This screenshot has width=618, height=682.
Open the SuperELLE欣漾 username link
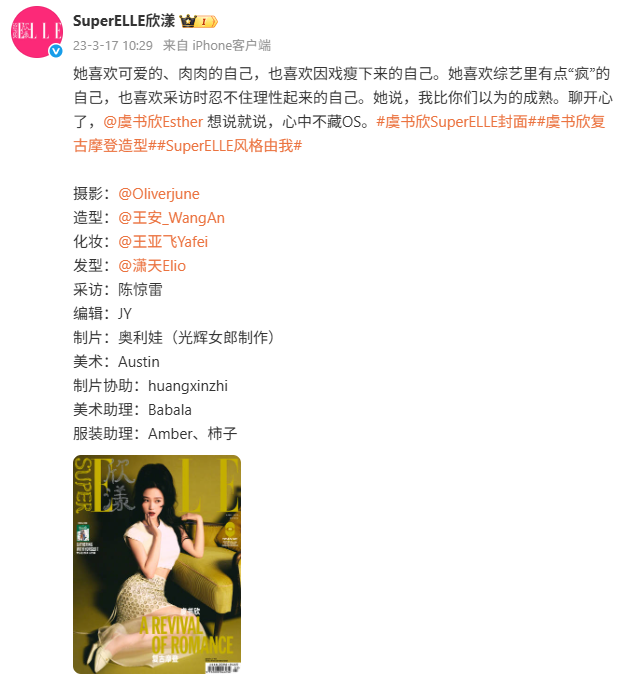[123, 20]
